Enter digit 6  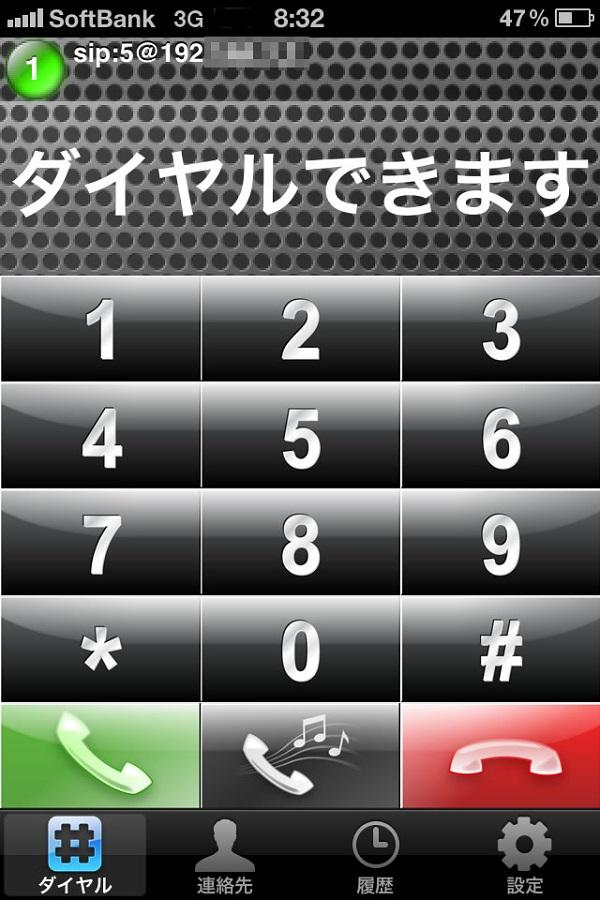[500, 436]
